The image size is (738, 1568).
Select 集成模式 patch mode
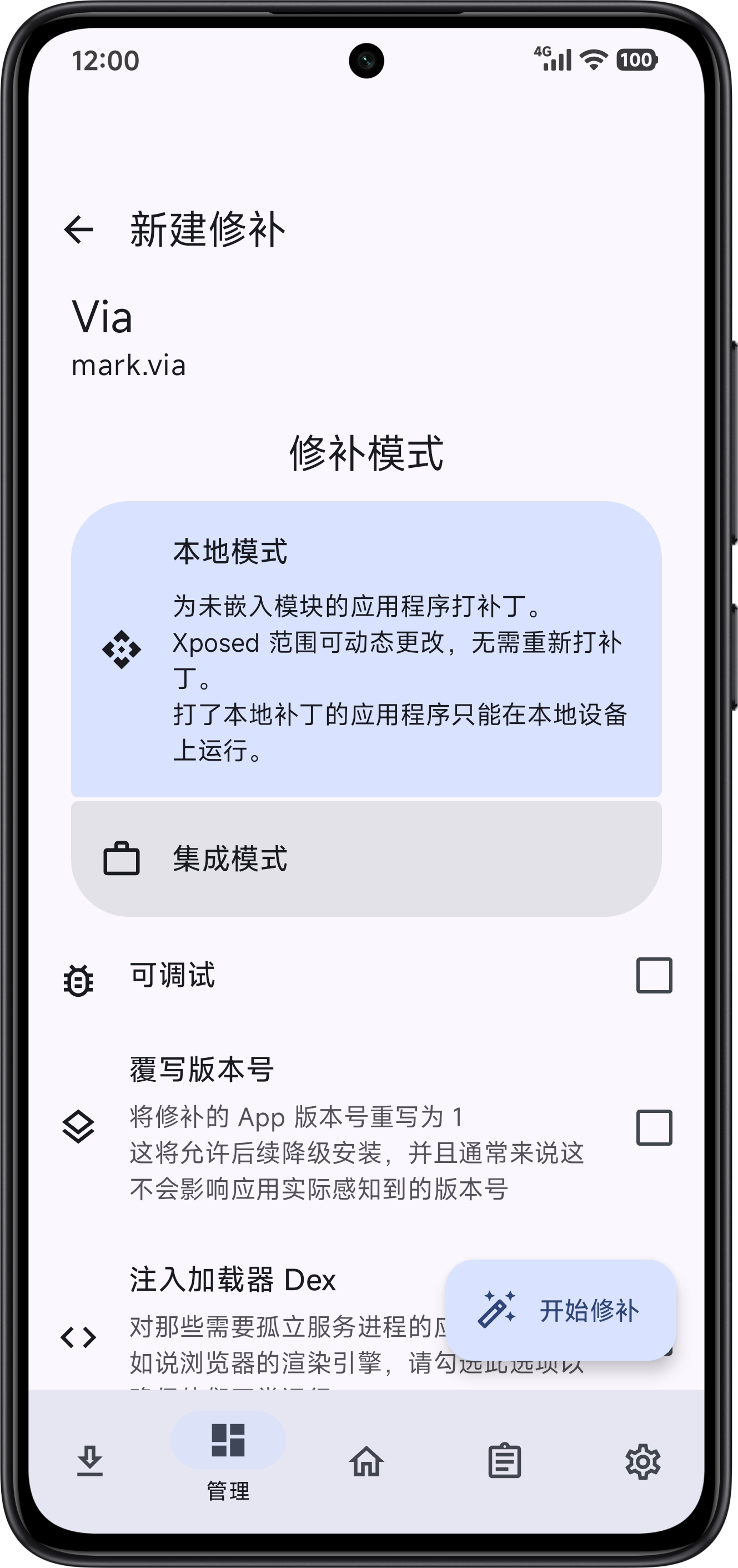click(365, 858)
